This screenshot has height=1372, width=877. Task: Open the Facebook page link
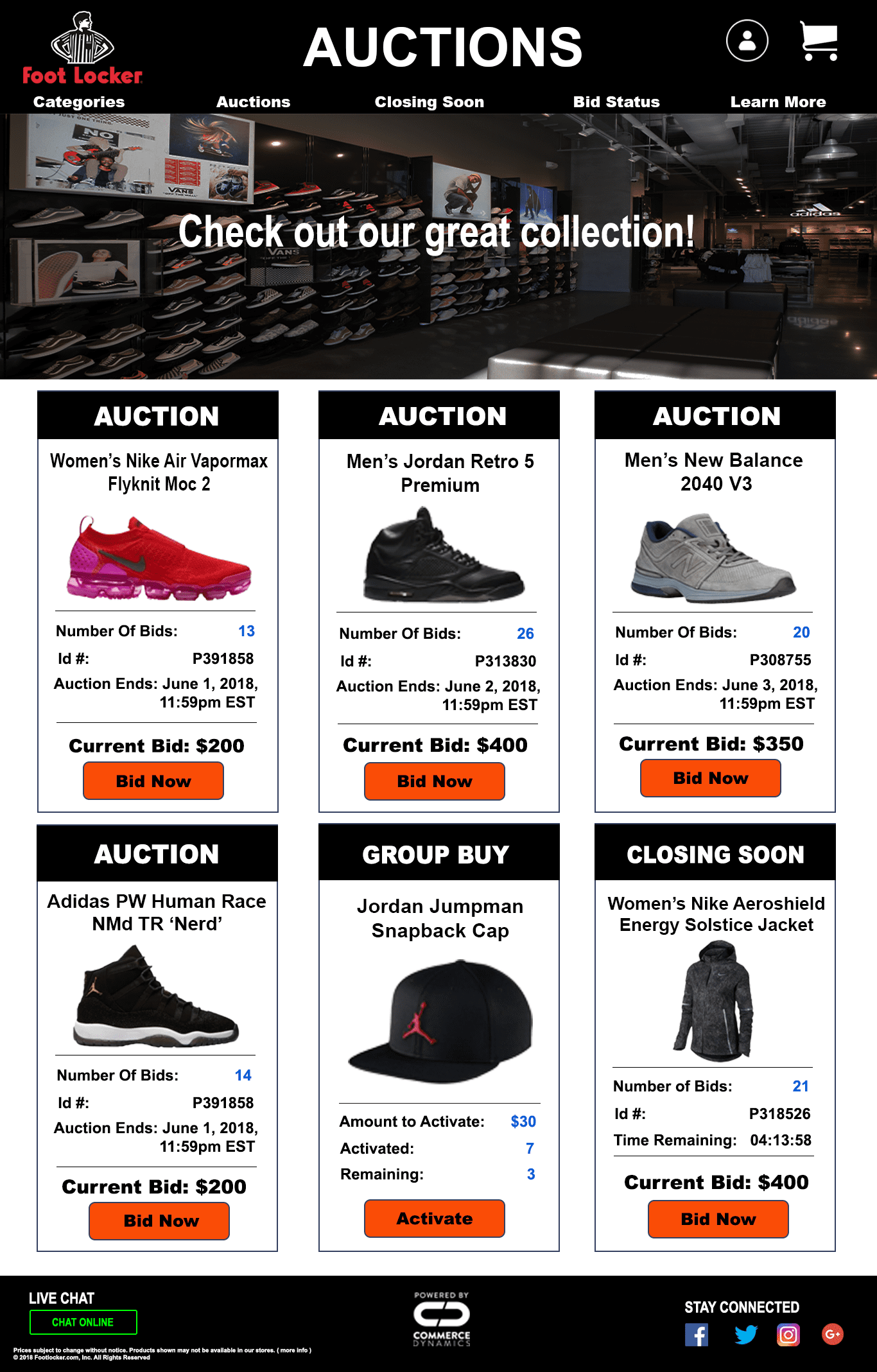tap(697, 1335)
